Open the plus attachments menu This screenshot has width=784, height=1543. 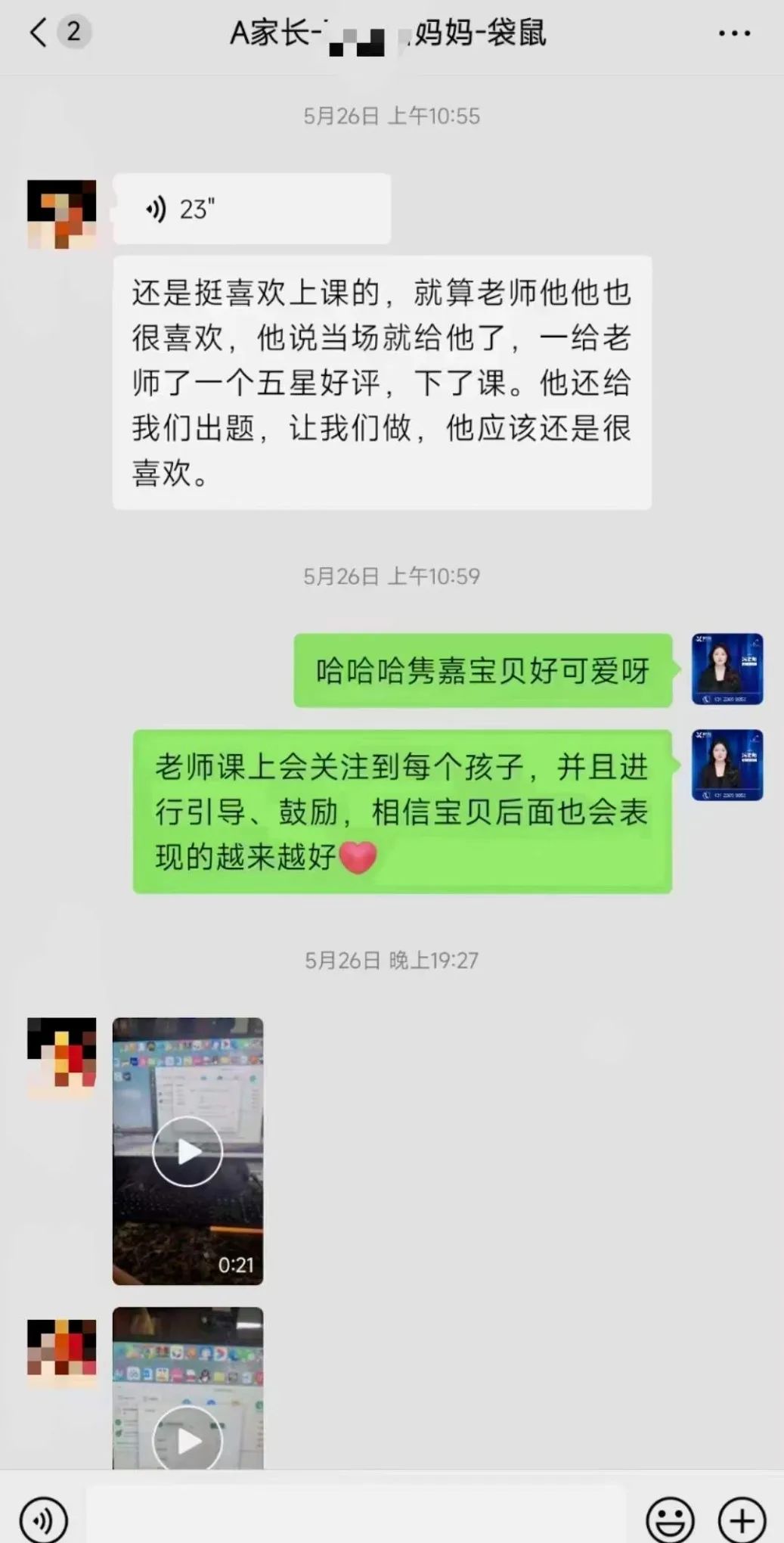742,1519
